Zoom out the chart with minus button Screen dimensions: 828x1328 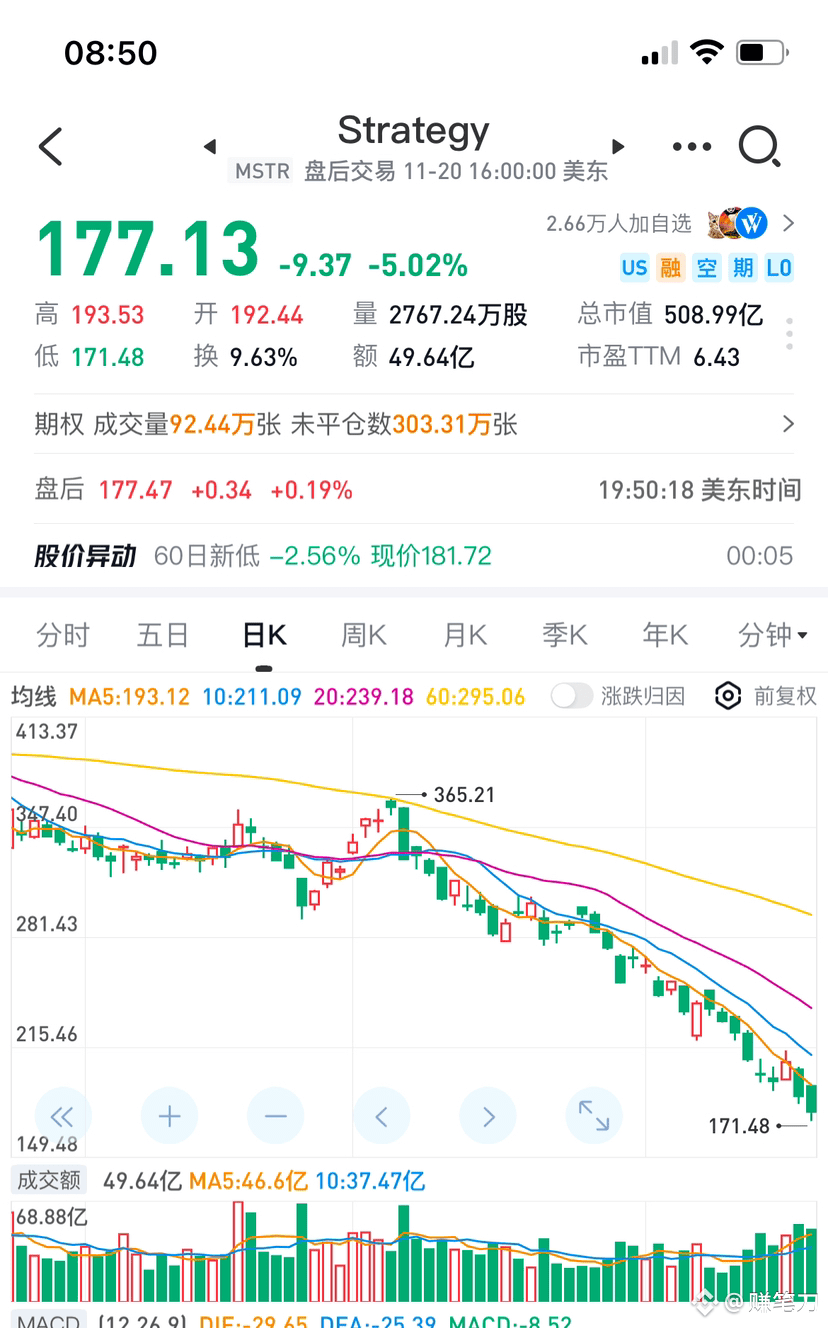276,1116
